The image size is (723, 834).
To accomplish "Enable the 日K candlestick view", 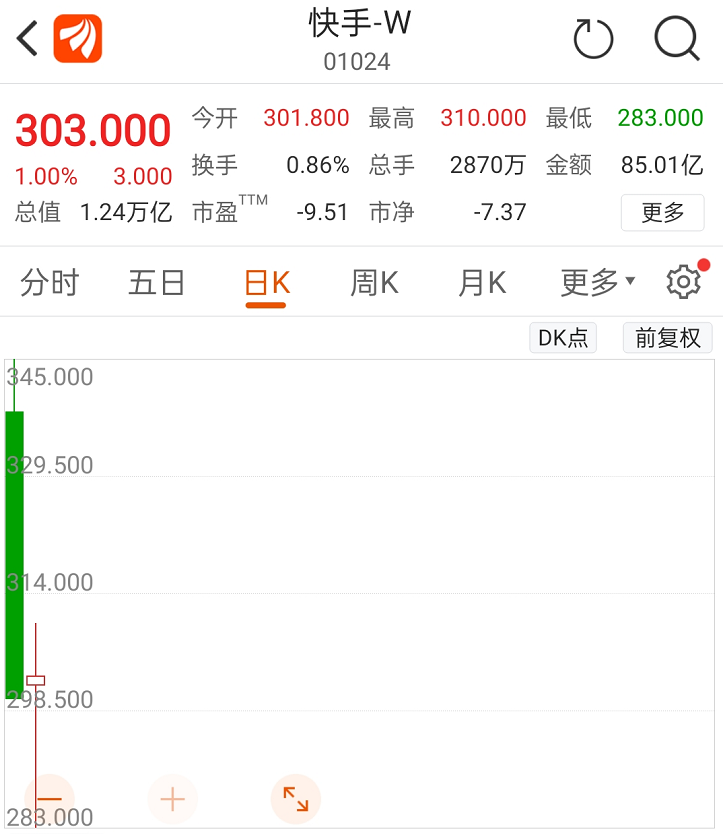I will point(264,282).
